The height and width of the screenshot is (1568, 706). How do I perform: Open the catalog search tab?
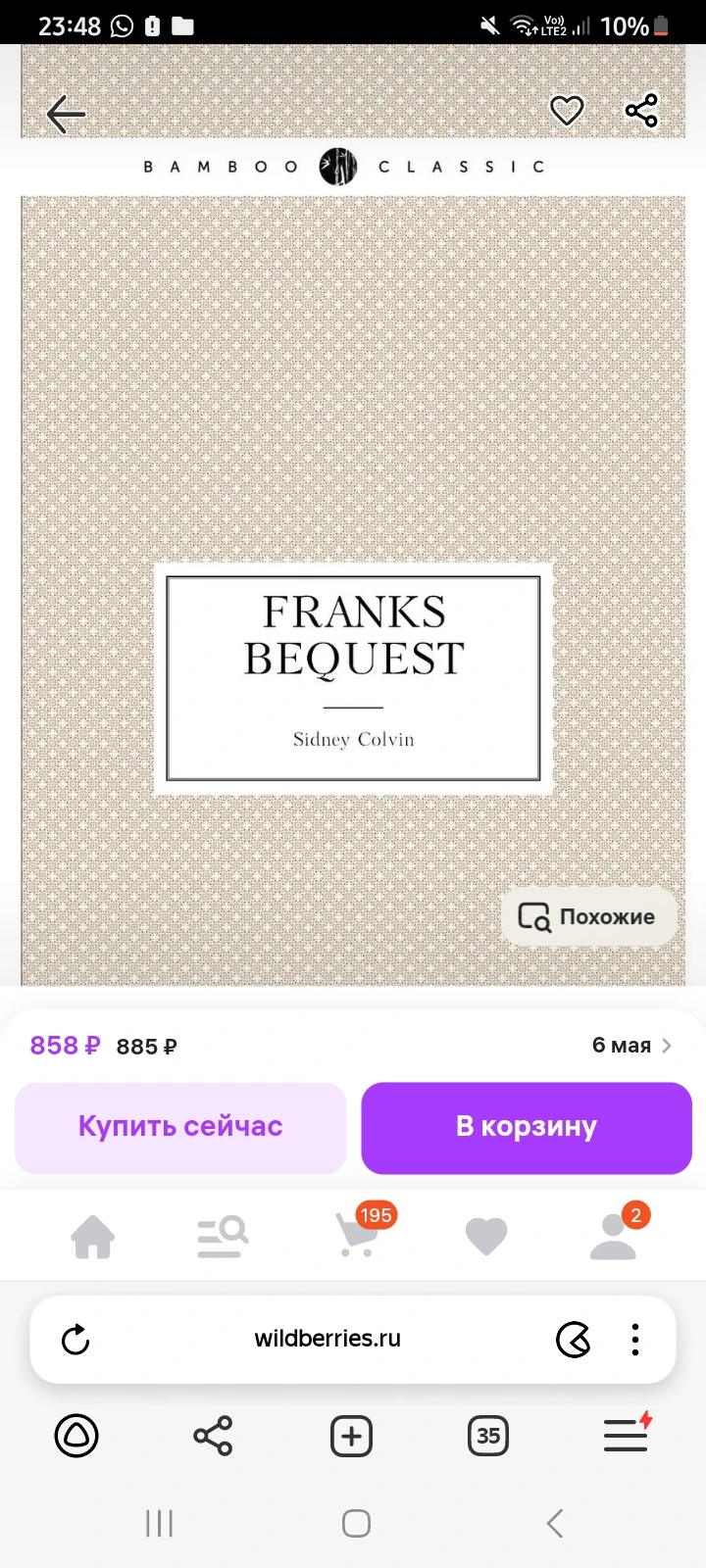[x=222, y=1236]
